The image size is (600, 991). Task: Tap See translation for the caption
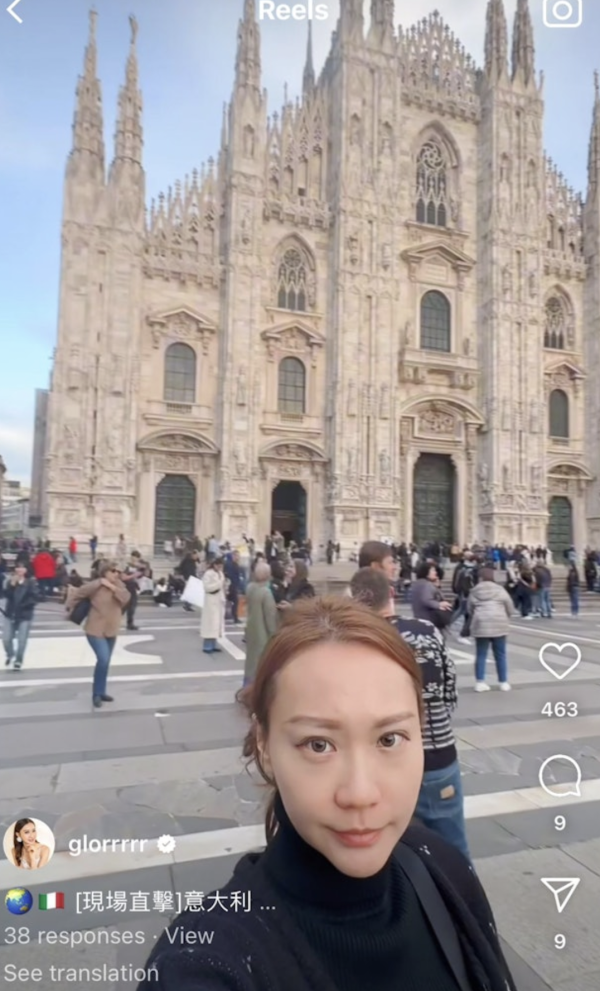point(81,972)
